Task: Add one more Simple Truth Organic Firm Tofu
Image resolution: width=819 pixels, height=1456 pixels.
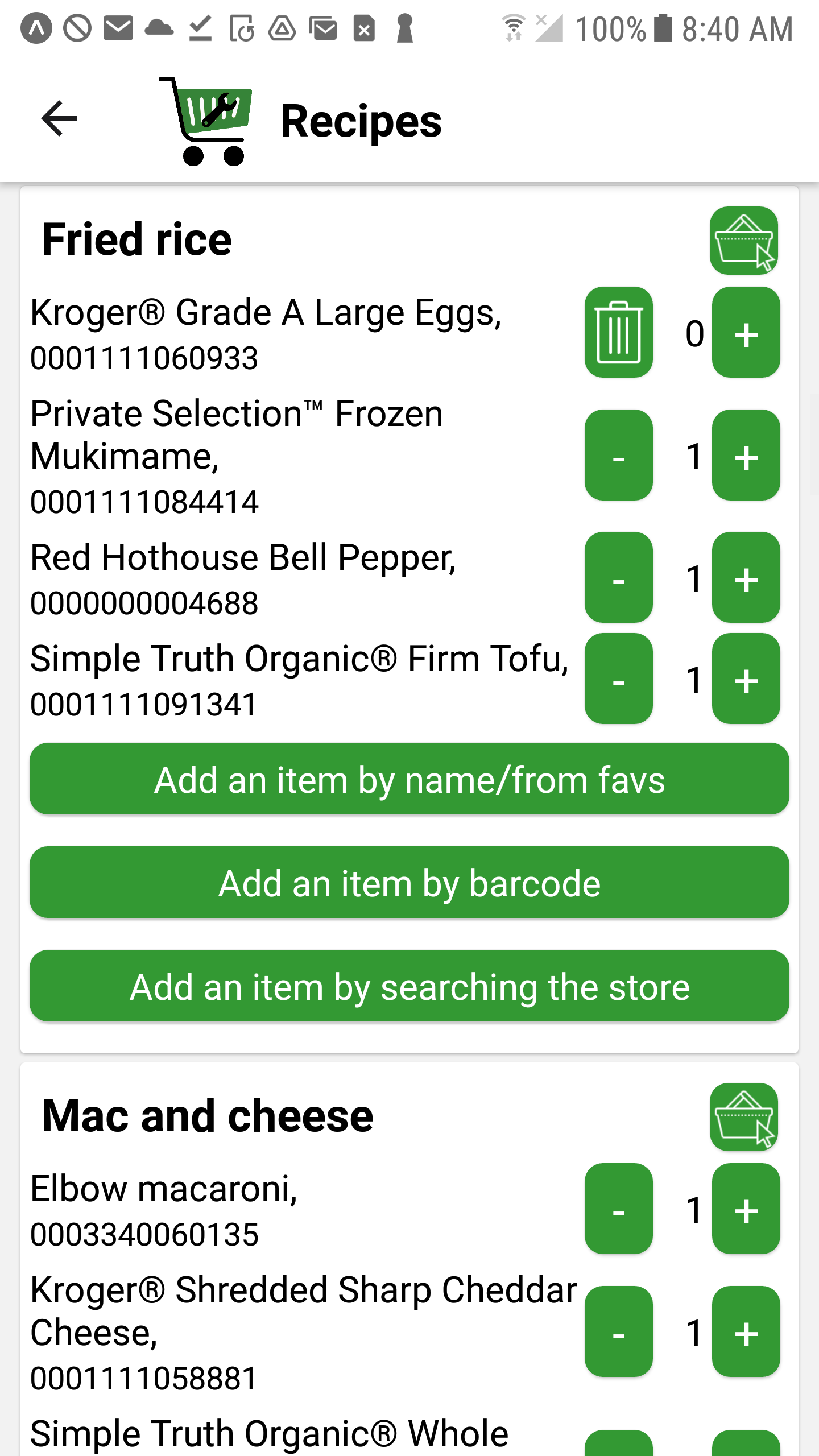Action: pyautogui.click(x=746, y=679)
